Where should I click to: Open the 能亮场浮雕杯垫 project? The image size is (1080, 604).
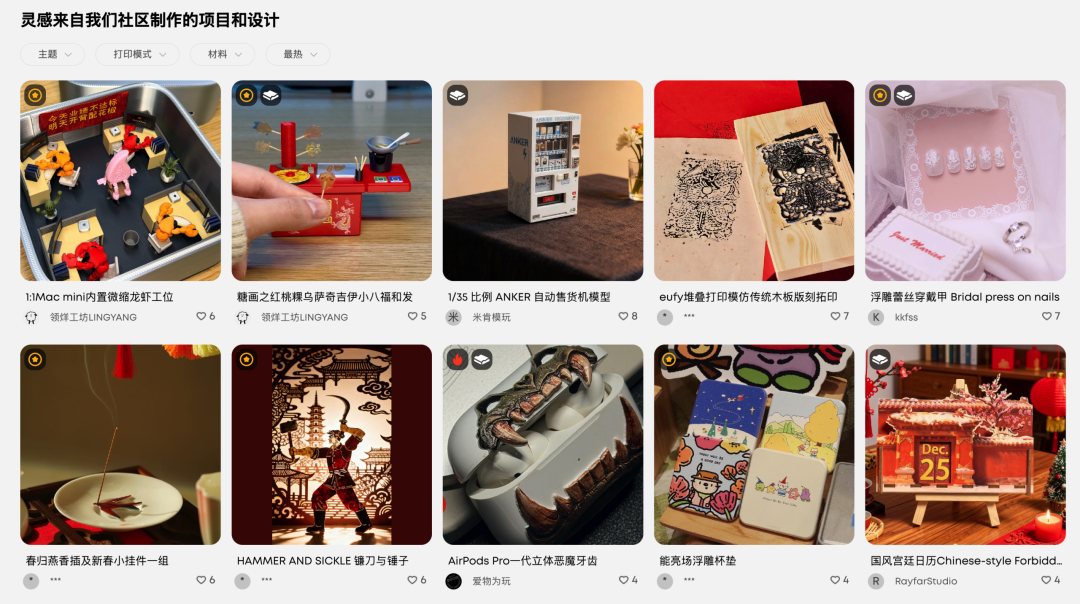pos(754,444)
